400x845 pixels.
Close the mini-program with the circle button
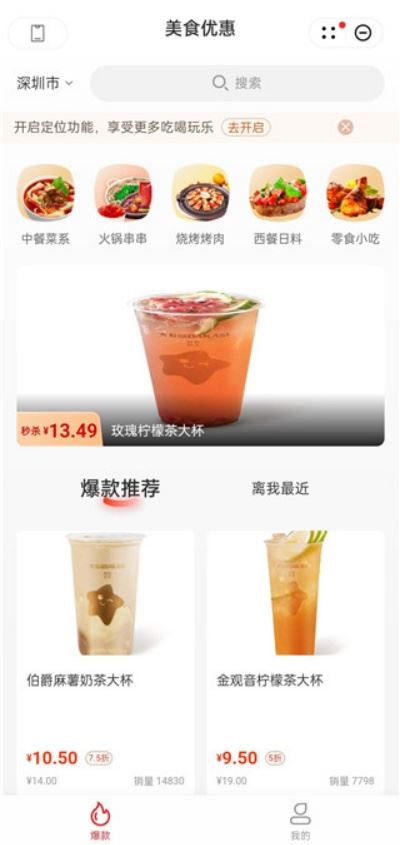tap(363, 33)
